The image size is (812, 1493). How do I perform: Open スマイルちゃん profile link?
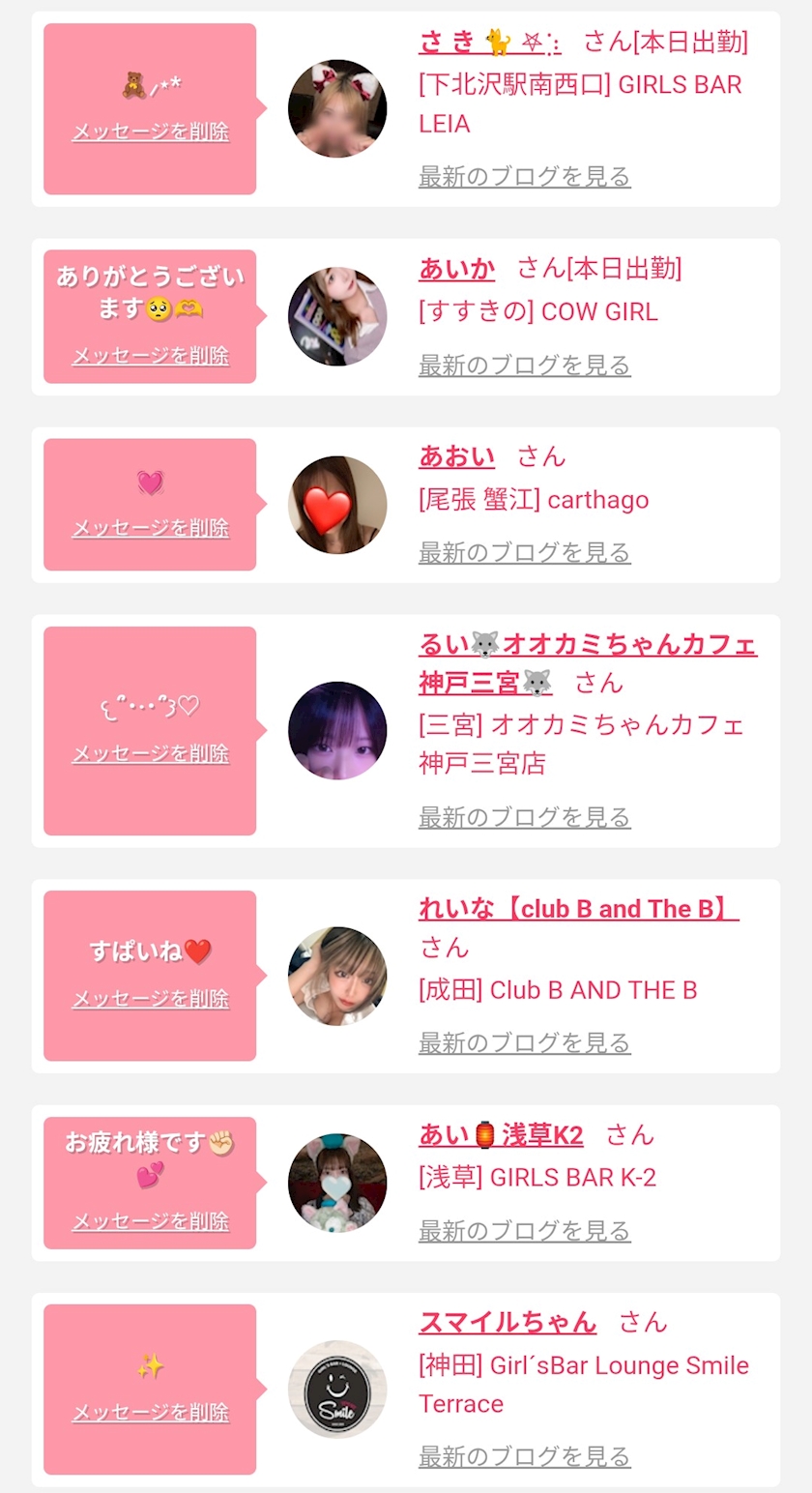507,1322
